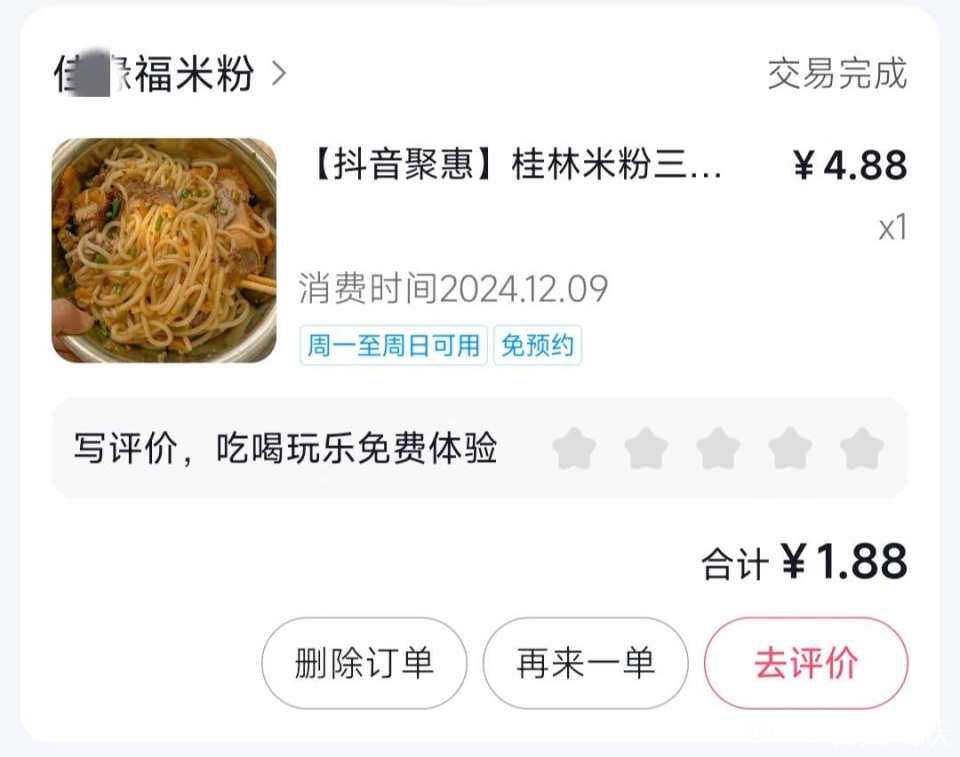Screen dimensions: 960x757
Task: Open the 福米粉 shop page link
Action: 170,73
